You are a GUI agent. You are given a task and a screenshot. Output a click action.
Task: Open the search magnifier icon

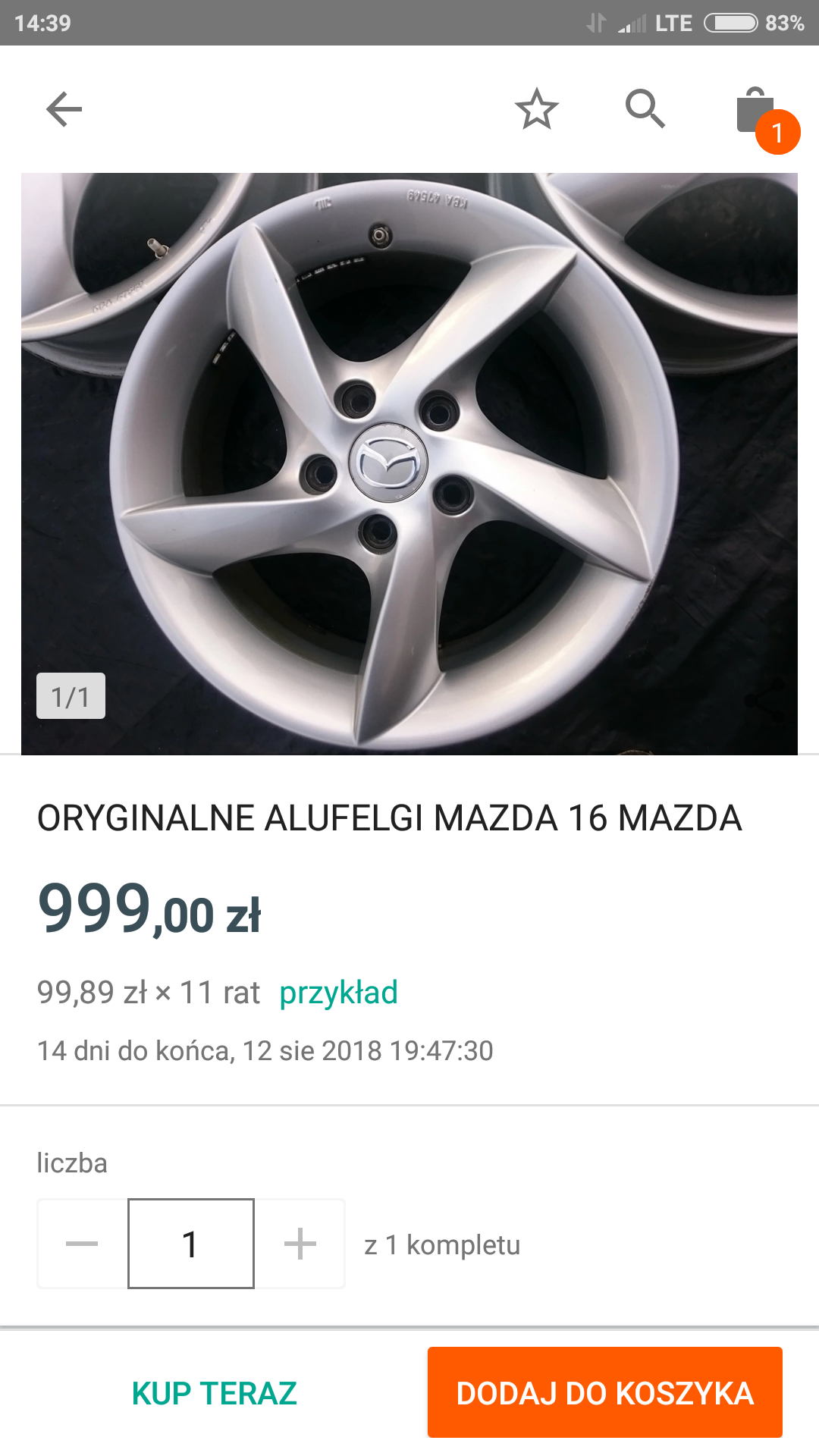coord(645,109)
